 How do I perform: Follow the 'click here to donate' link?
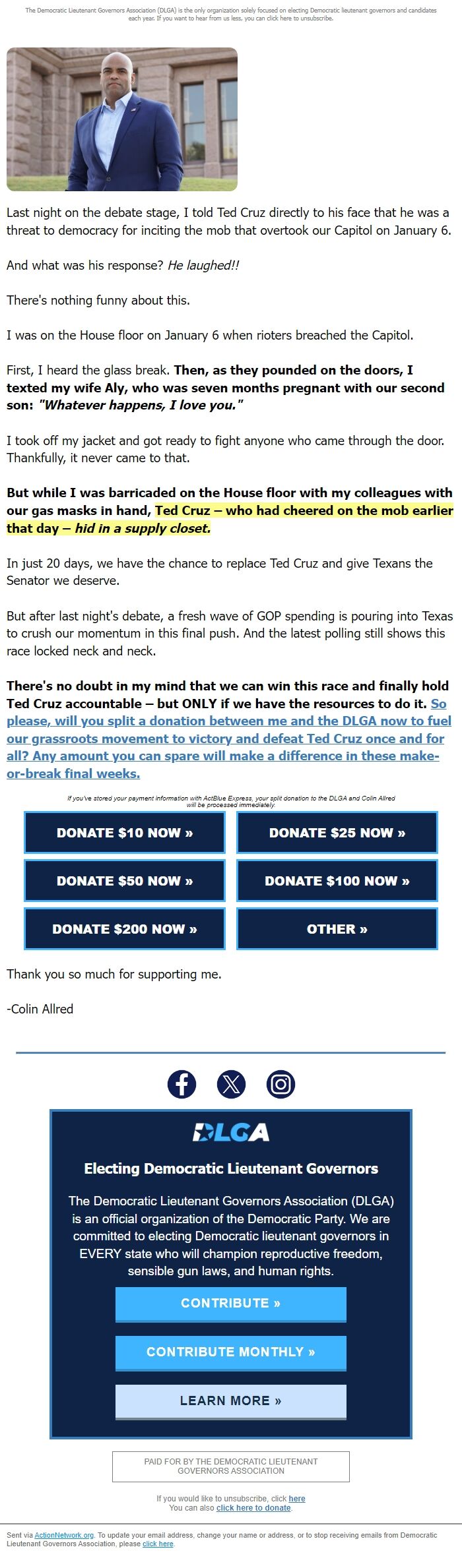click(x=253, y=1508)
